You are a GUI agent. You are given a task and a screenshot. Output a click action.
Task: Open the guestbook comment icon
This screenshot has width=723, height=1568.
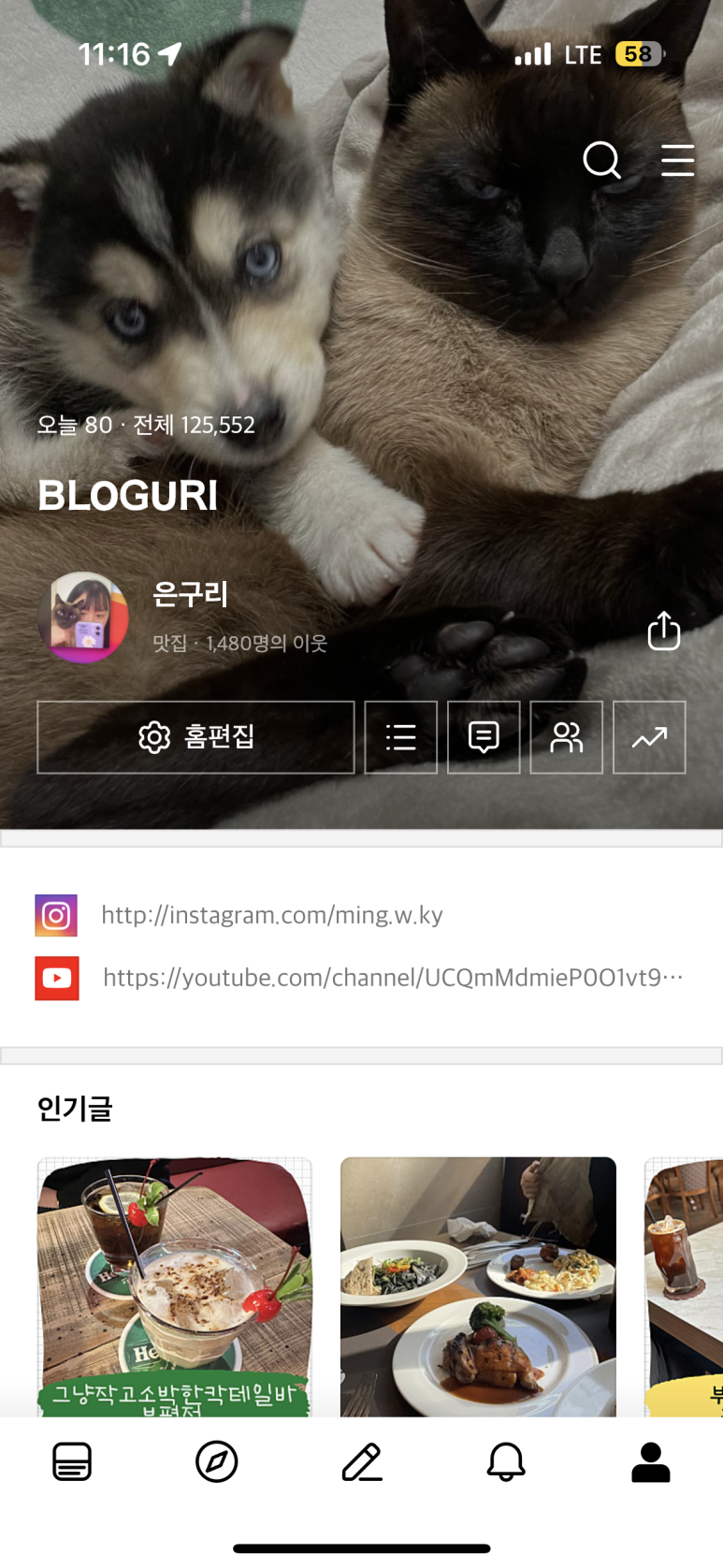coord(484,737)
